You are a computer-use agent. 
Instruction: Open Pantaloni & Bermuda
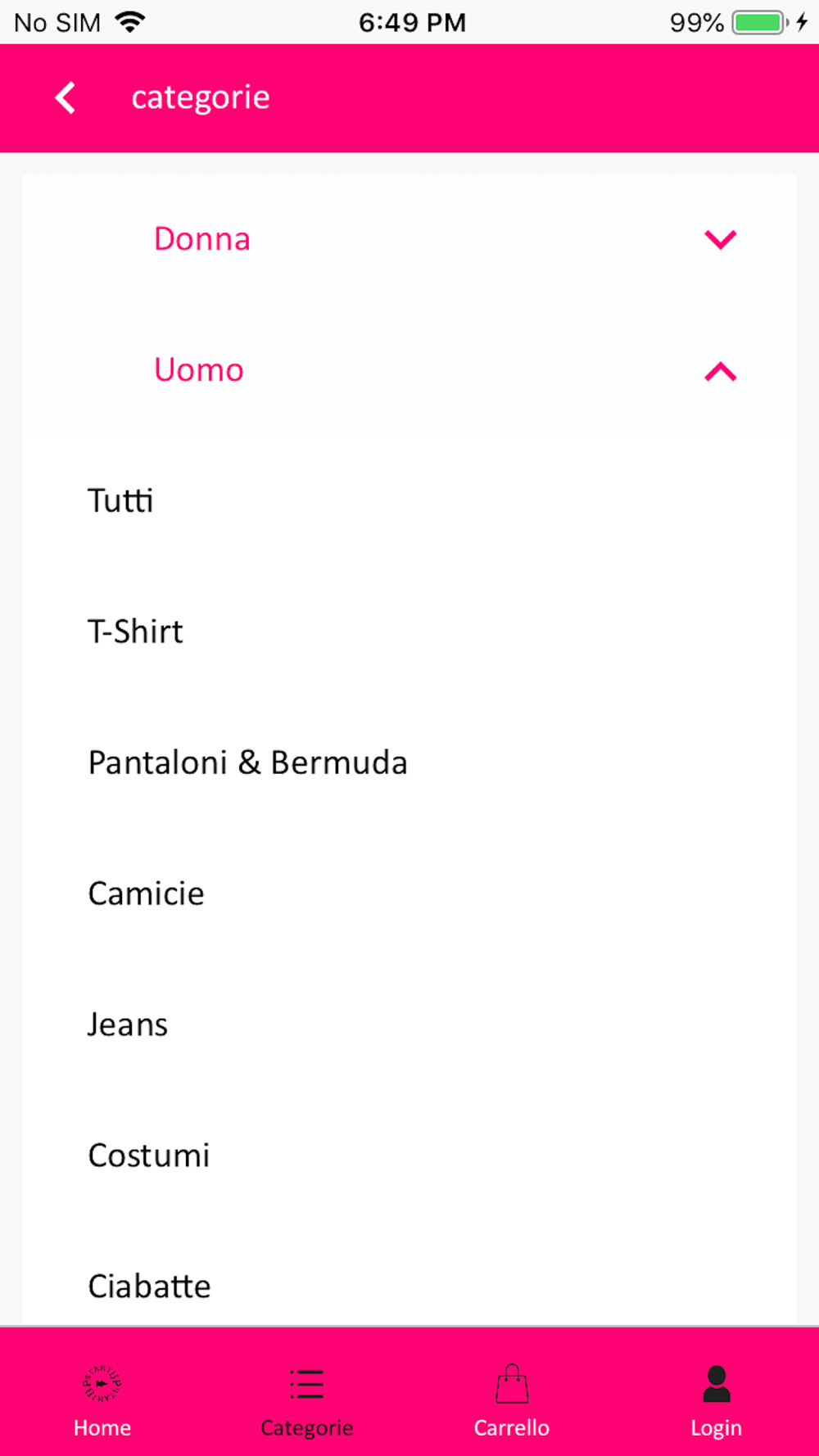247,762
